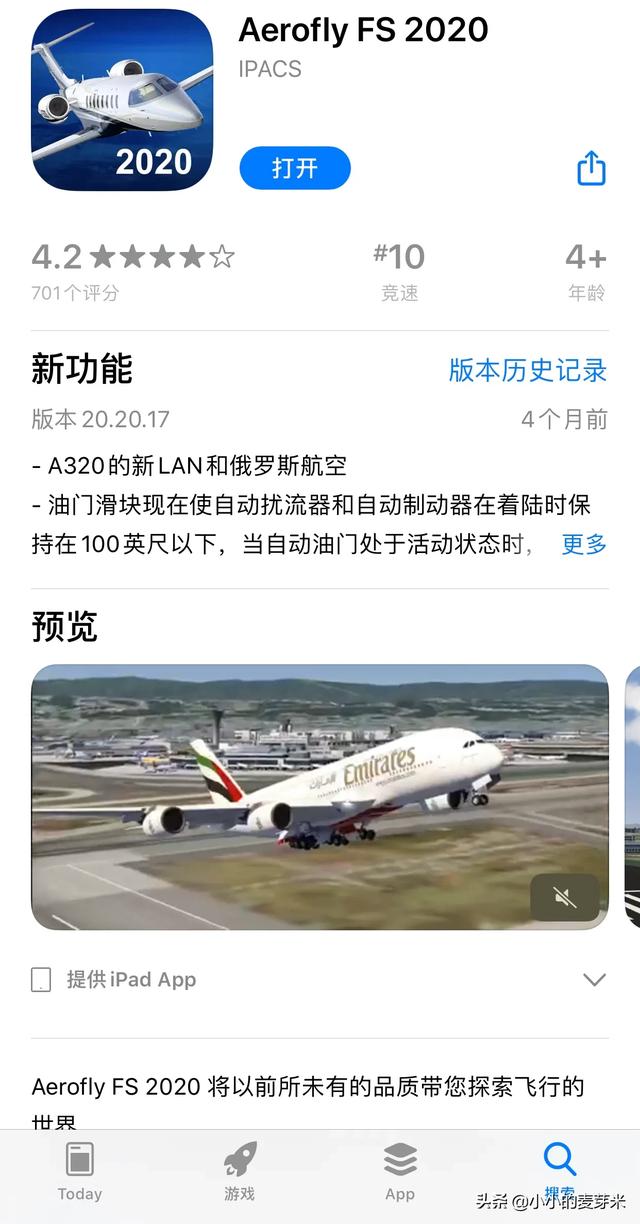This screenshot has height=1224, width=640.
Task: Open the Emirates plane preview video
Action: pyautogui.click(x=319, y=797)
